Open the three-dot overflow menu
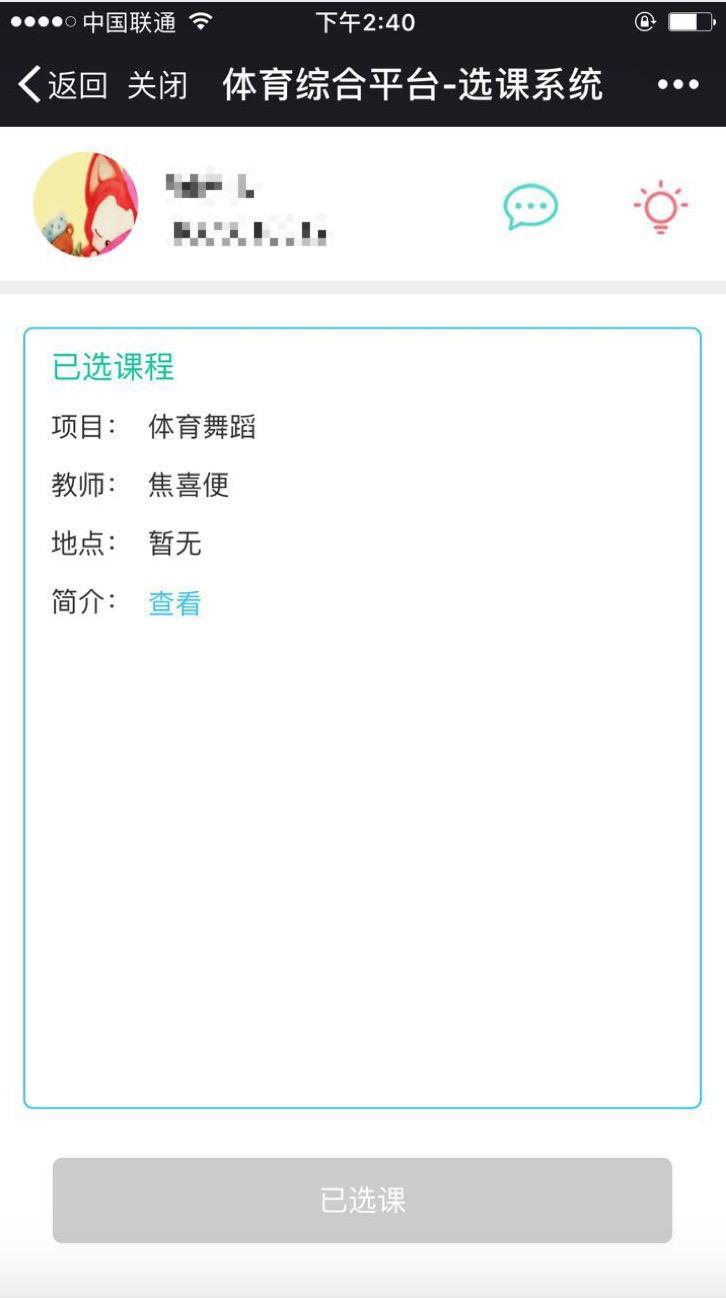The image size is (726, 1298). point(678,86)
